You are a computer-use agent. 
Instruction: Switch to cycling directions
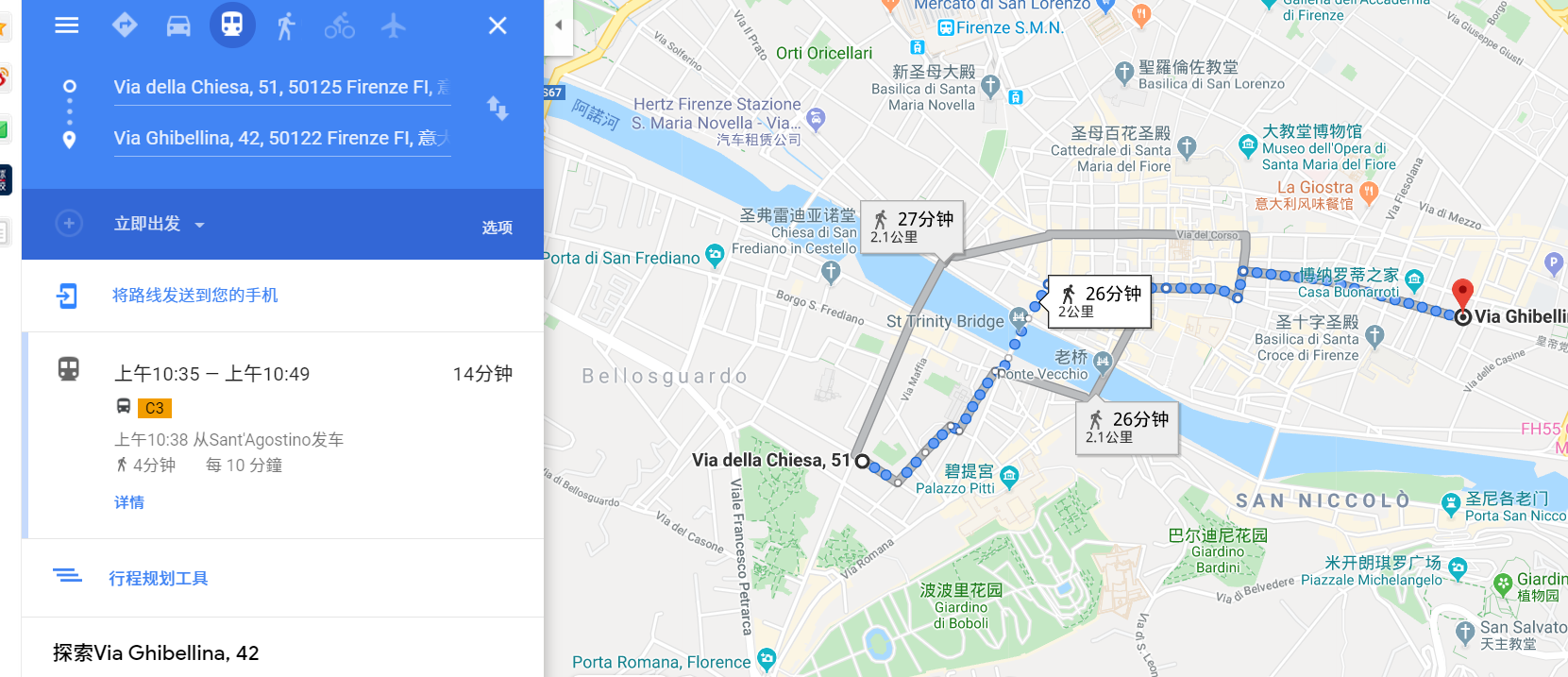[340, 25]
